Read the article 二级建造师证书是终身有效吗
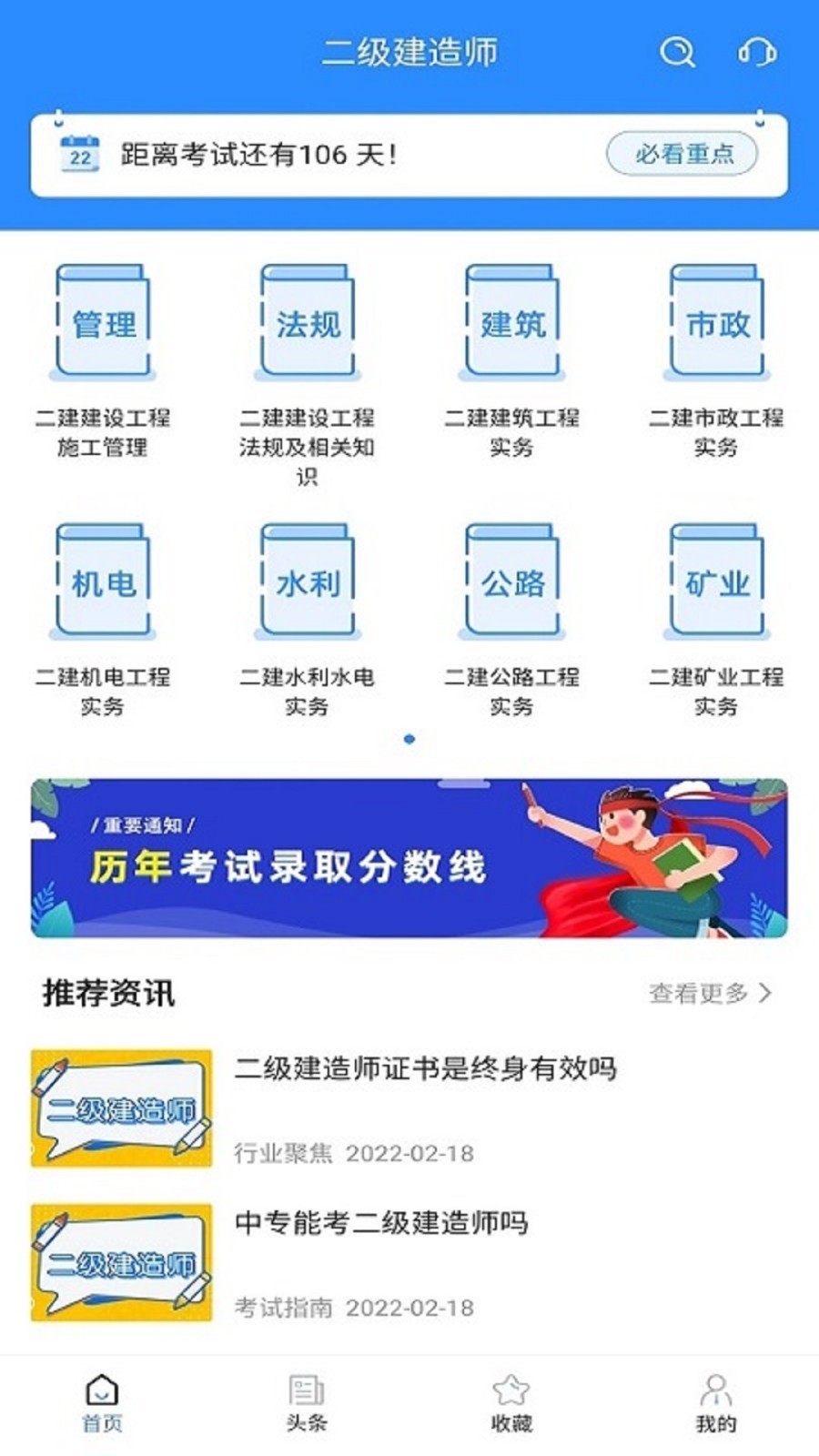Image resolution: width=819 pixels, height=1456 pixels. click(x=425, y=1068)
